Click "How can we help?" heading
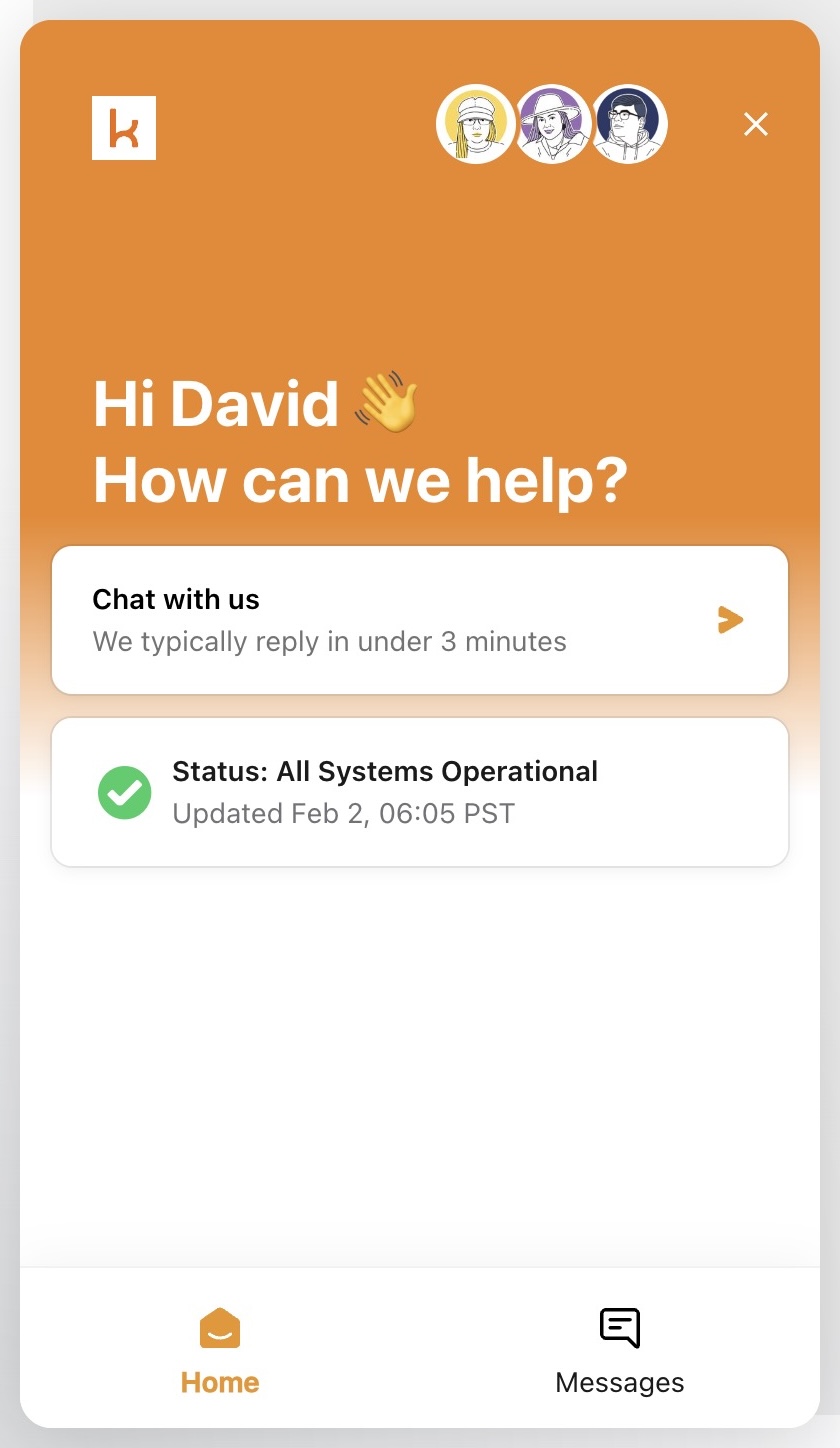Image resolution: width=840 pixels, height=1448 pixels. pos(359,480)
